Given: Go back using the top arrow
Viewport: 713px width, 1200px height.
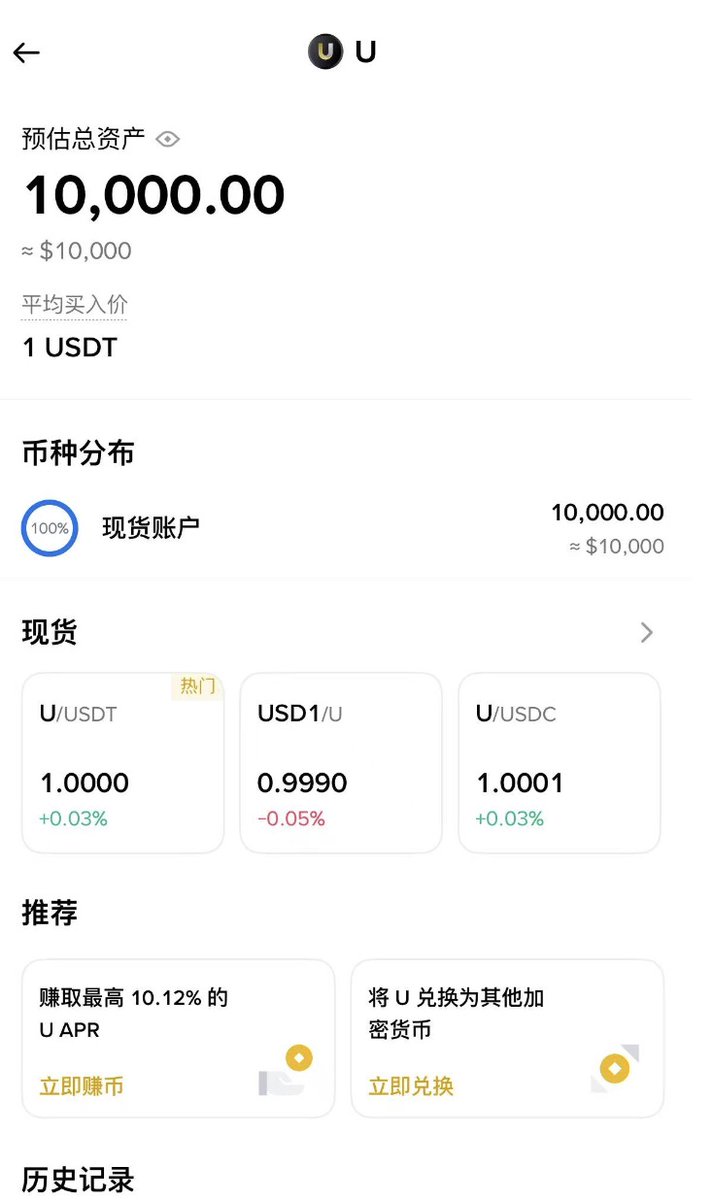Looking at the screenshot, I should click(27, 53).
